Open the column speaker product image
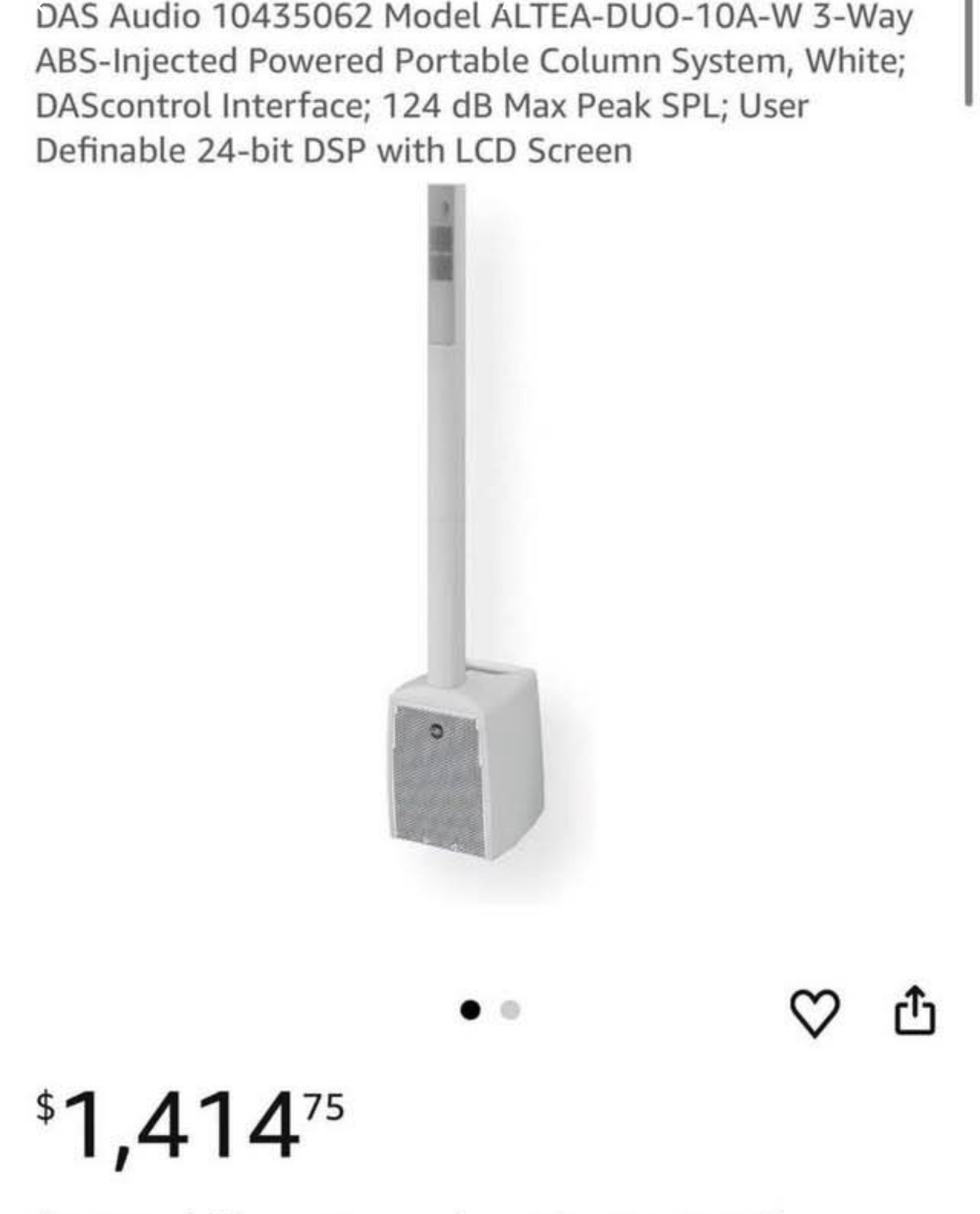980x1214 pixels. coord(466,525)
